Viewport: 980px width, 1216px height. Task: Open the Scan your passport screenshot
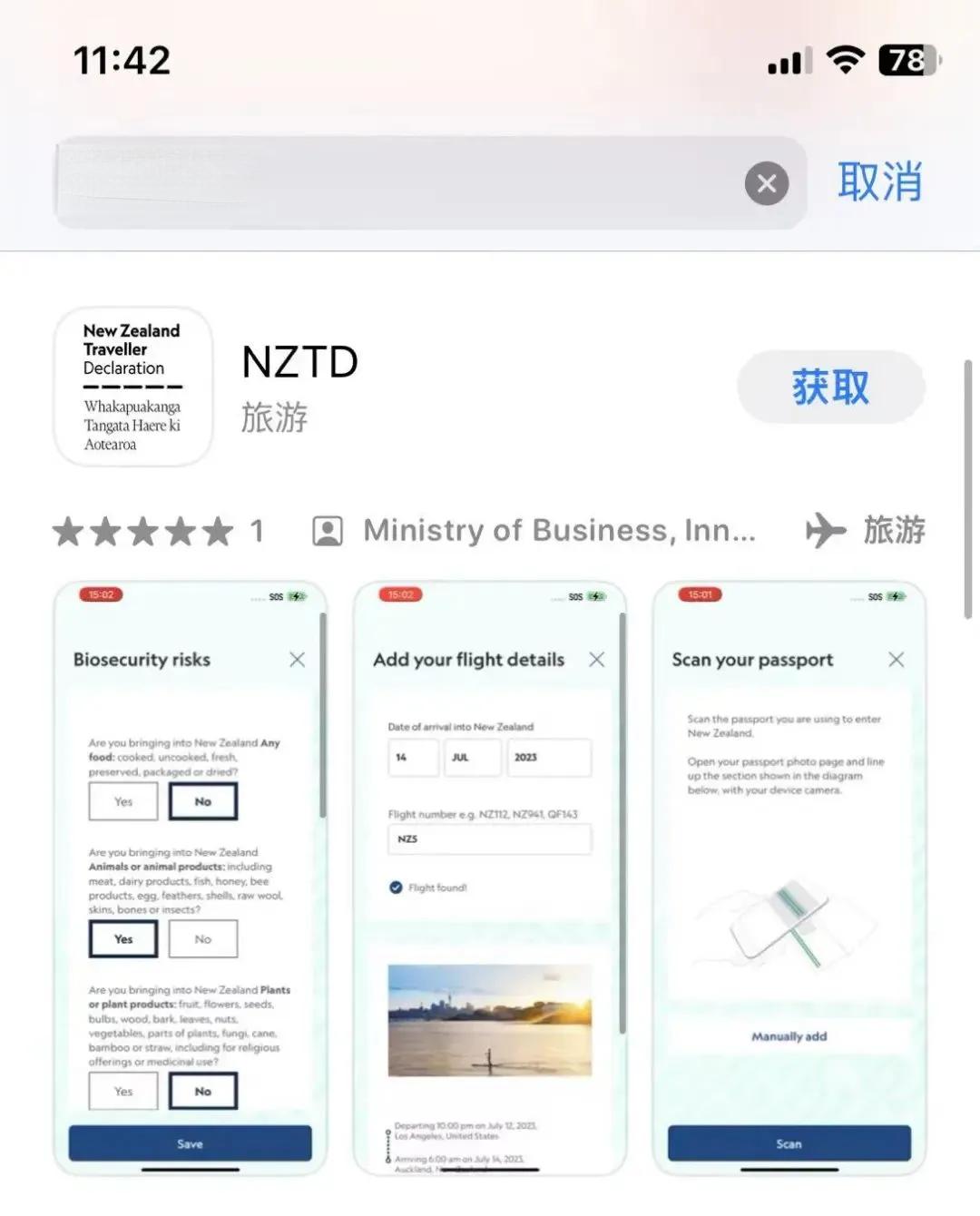click(x=789, y=878)
